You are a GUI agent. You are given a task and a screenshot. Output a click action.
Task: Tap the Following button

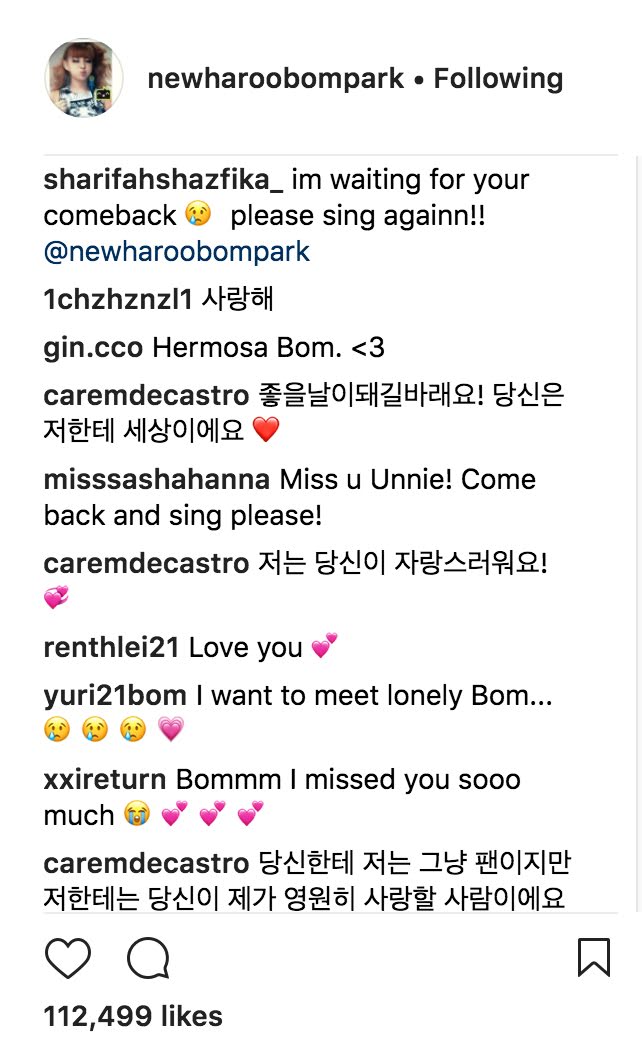pos(498,78)
